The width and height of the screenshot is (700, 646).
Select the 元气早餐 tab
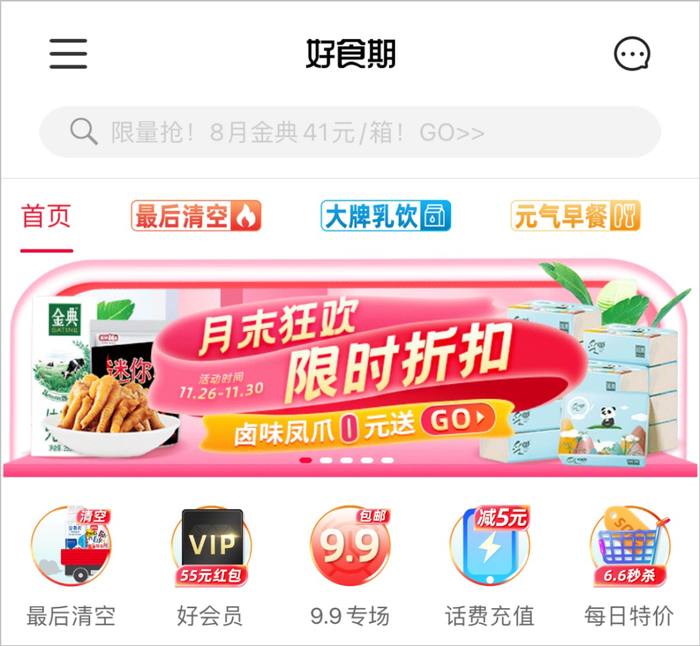click(x=576, y=216)
